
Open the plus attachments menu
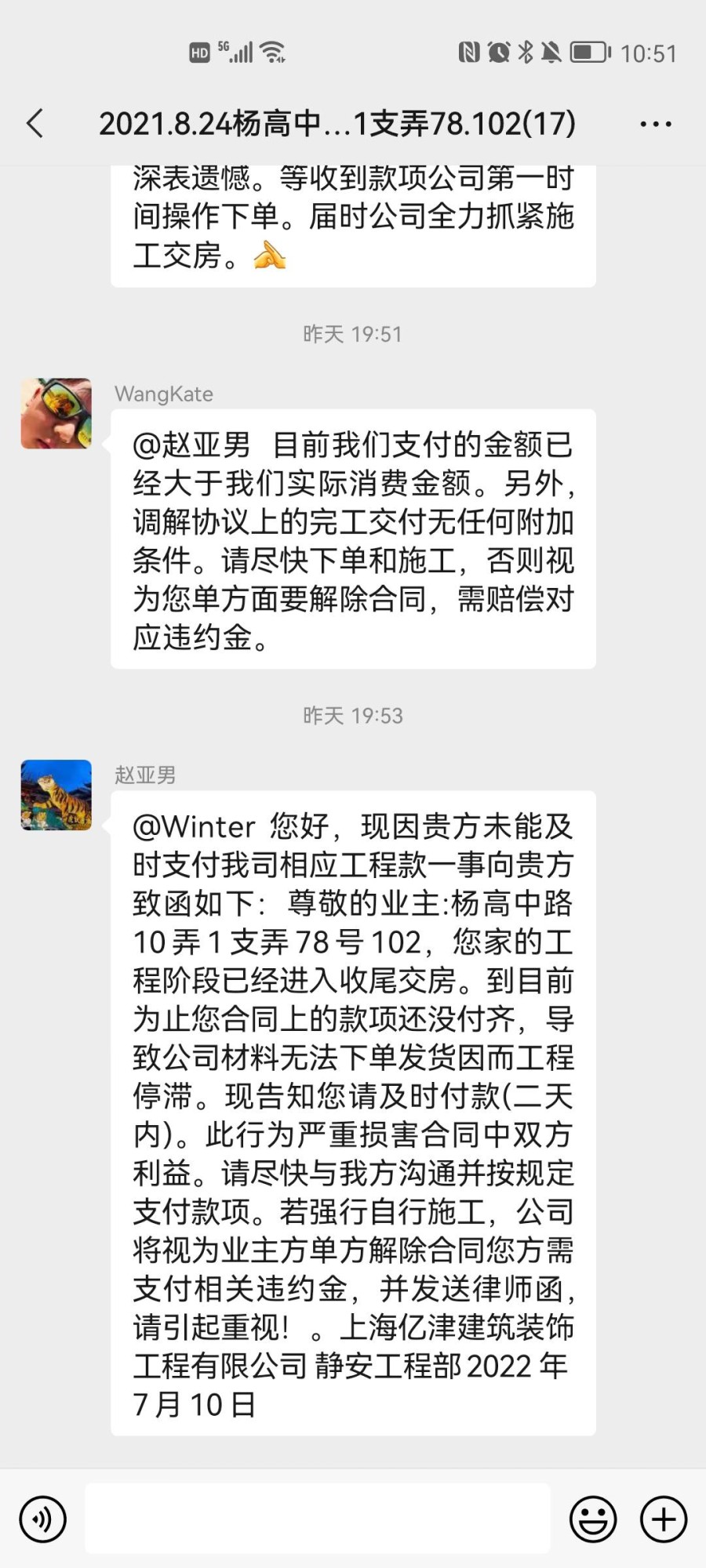663,1519
